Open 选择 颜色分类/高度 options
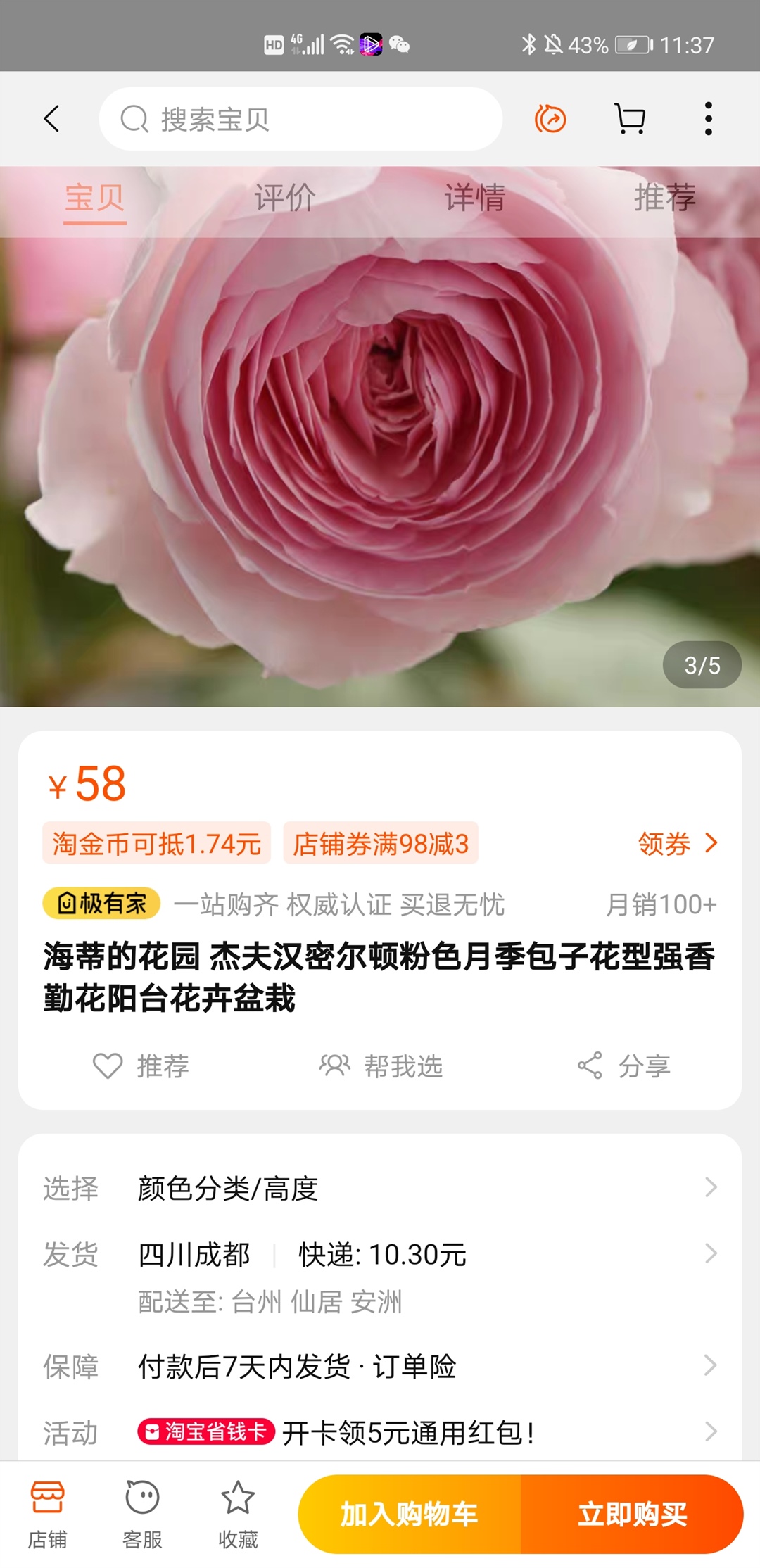Screen dimensions: 760x1568 pos(380,1189)
